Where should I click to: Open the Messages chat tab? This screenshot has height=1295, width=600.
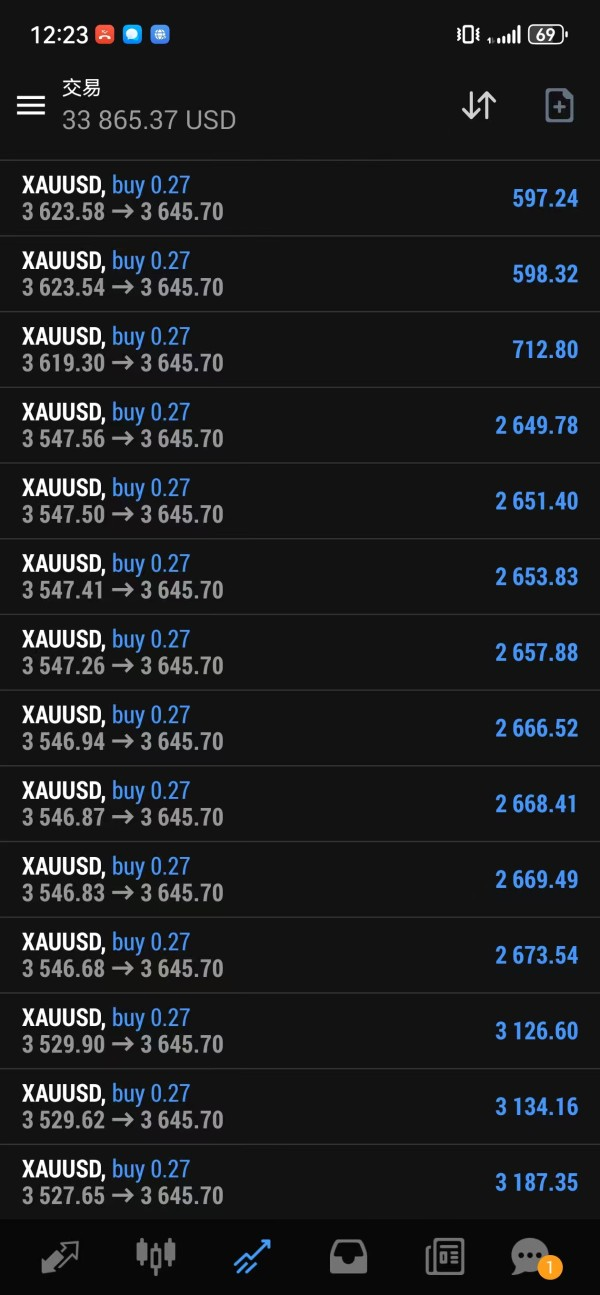[531, 1256]
